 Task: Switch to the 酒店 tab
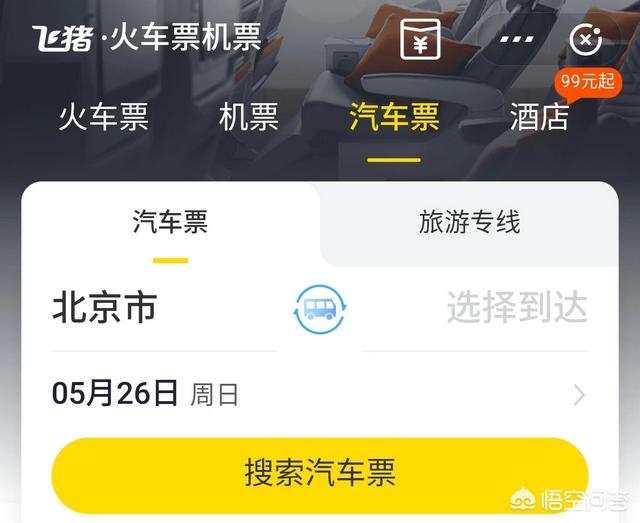[539, 117]
